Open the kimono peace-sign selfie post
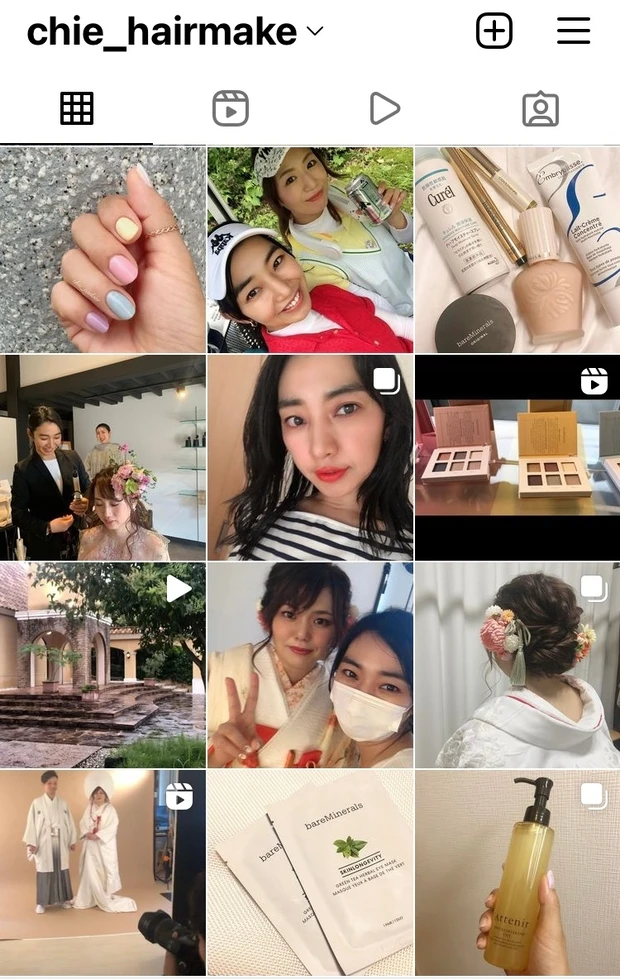620x980 pixels. (x=310, y=664)
